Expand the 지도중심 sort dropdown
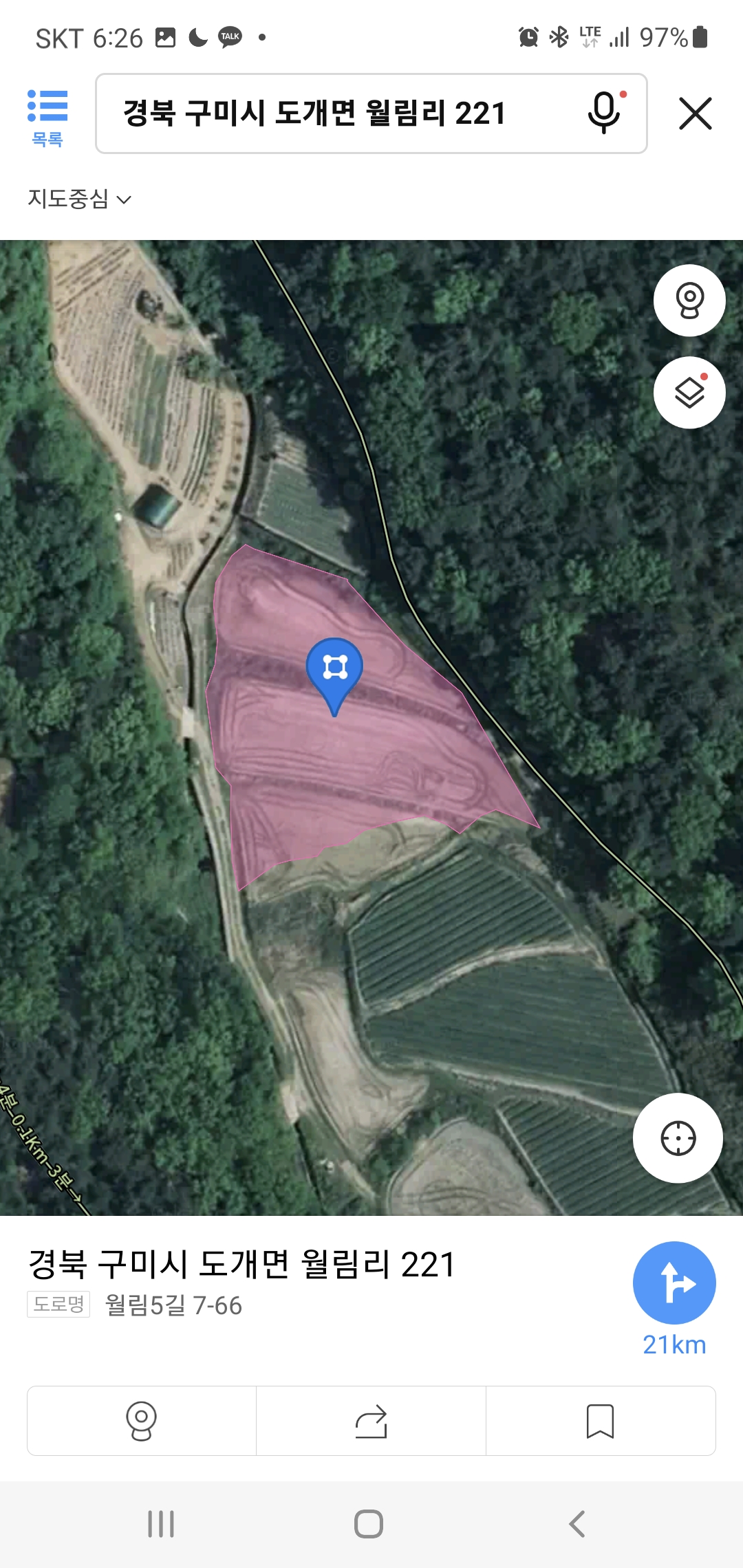The height and width of the screenshot is (1568, 743). 79,199
